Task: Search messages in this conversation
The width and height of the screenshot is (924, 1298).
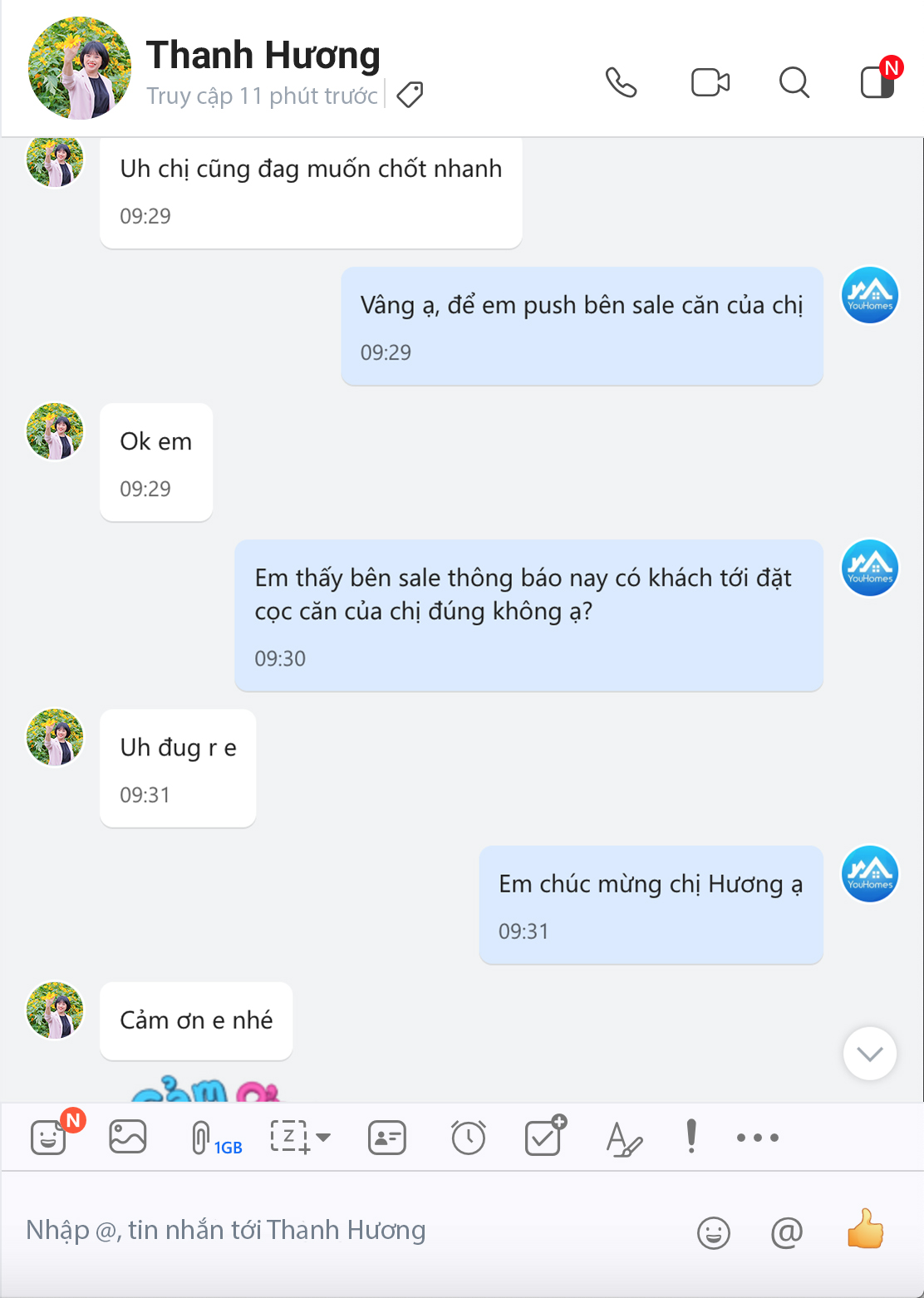Action: [x=794, y=82]
